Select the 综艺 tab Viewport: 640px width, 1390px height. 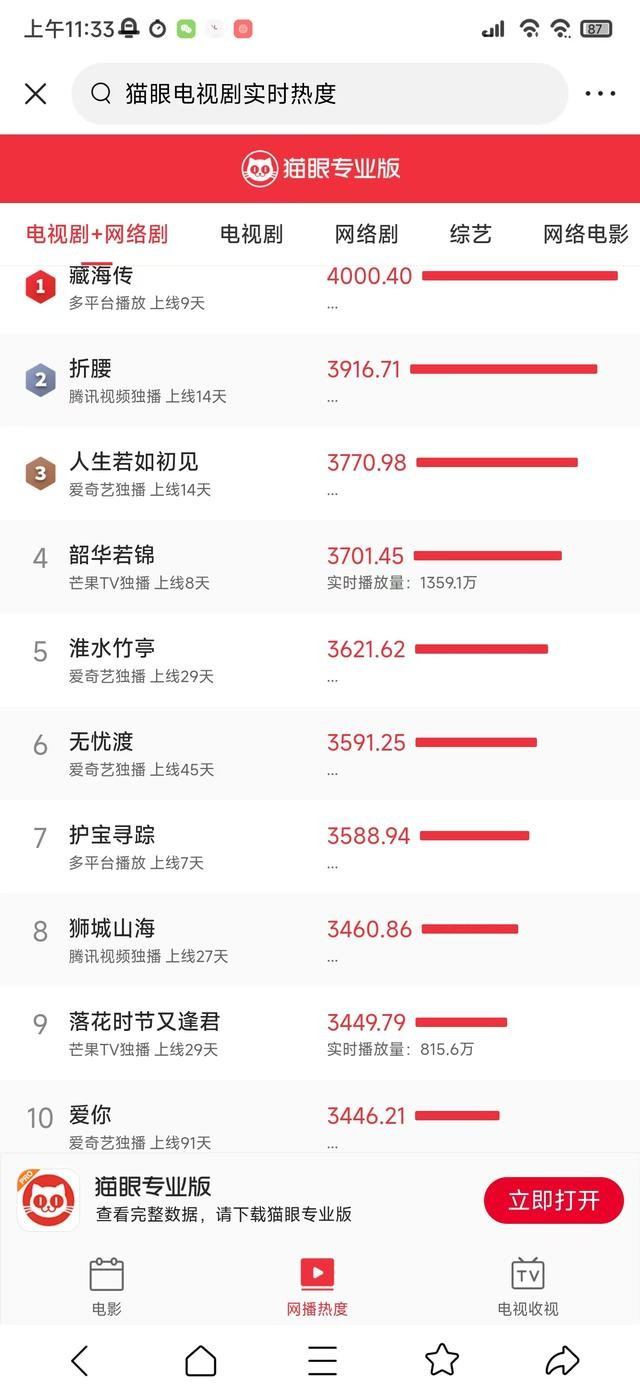point(471,234)
